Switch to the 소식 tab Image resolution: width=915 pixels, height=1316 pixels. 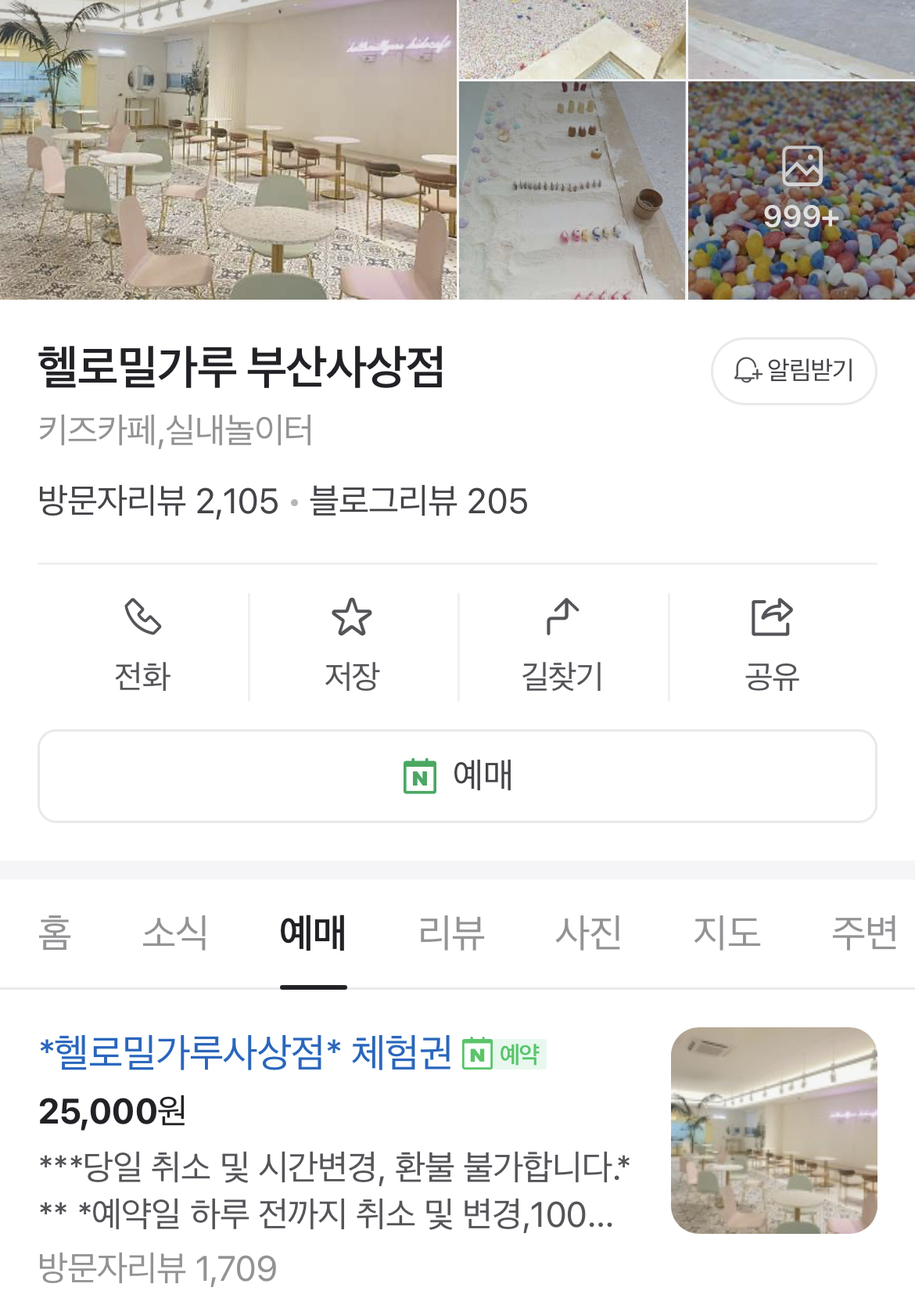point(175,933)
